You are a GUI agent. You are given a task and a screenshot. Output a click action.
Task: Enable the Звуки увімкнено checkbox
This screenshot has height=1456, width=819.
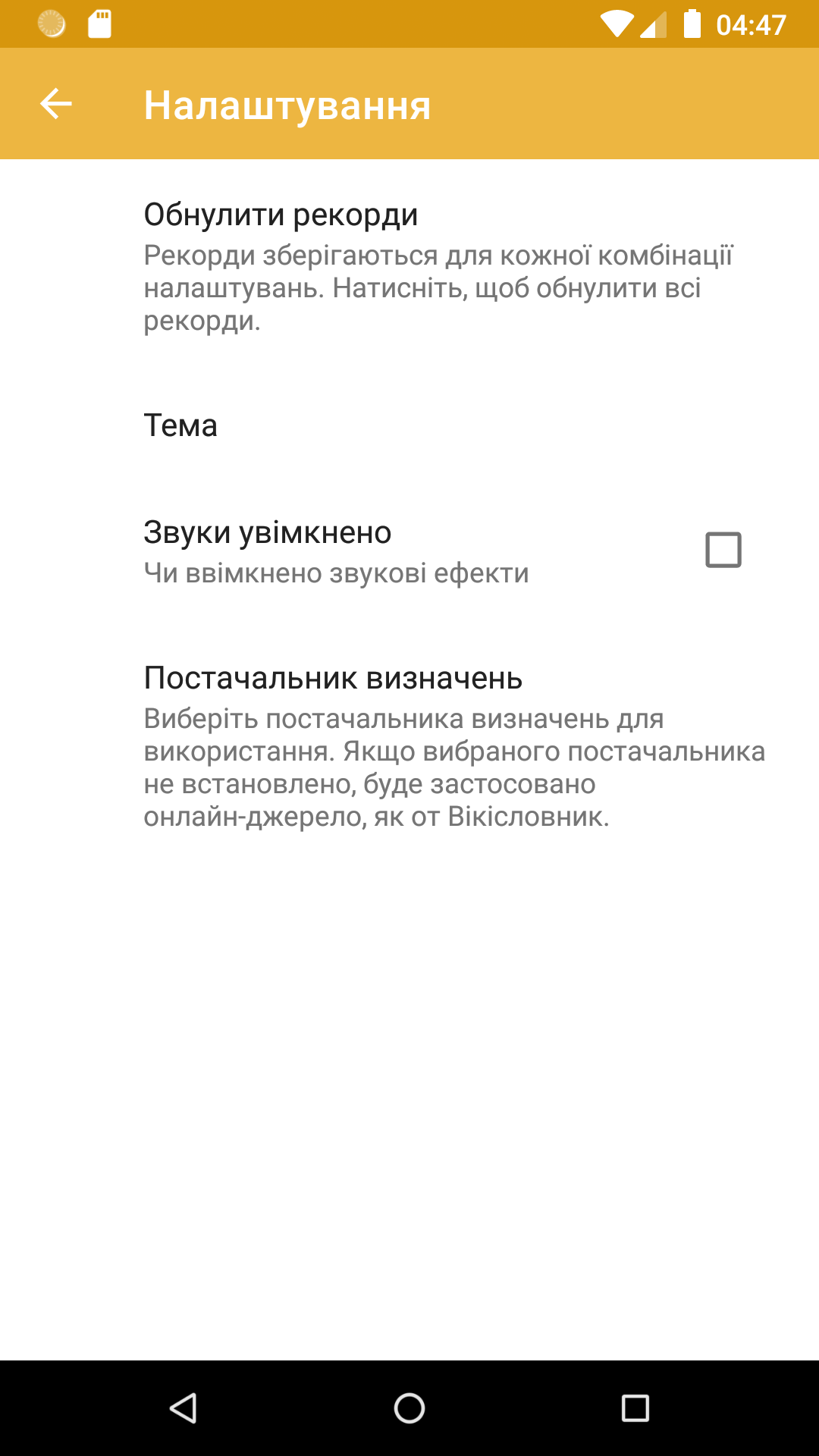pos(723,551)
